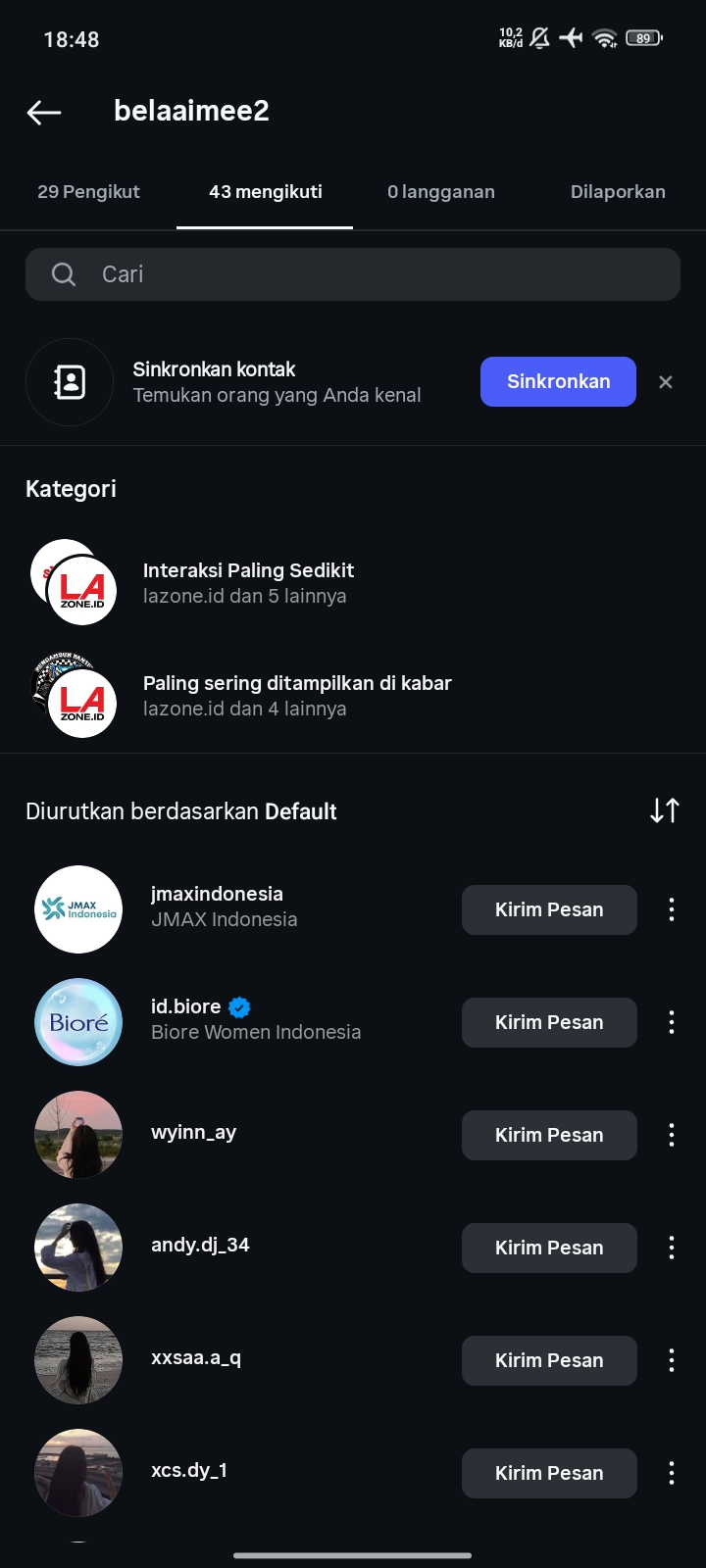This screenshot has height=1568, width=706.
Task: Open Interaksi Paling Sedikit category
Action: [248, 583]
